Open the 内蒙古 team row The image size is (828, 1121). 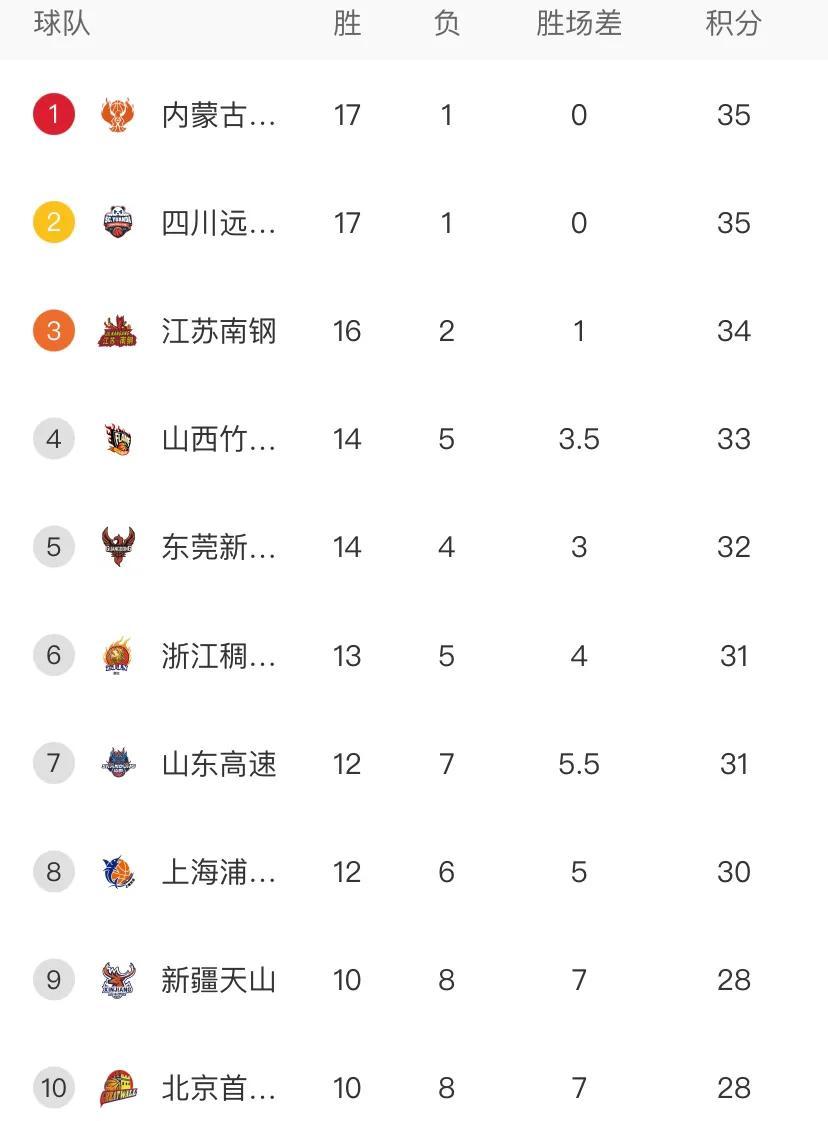(x=218, y=115)
